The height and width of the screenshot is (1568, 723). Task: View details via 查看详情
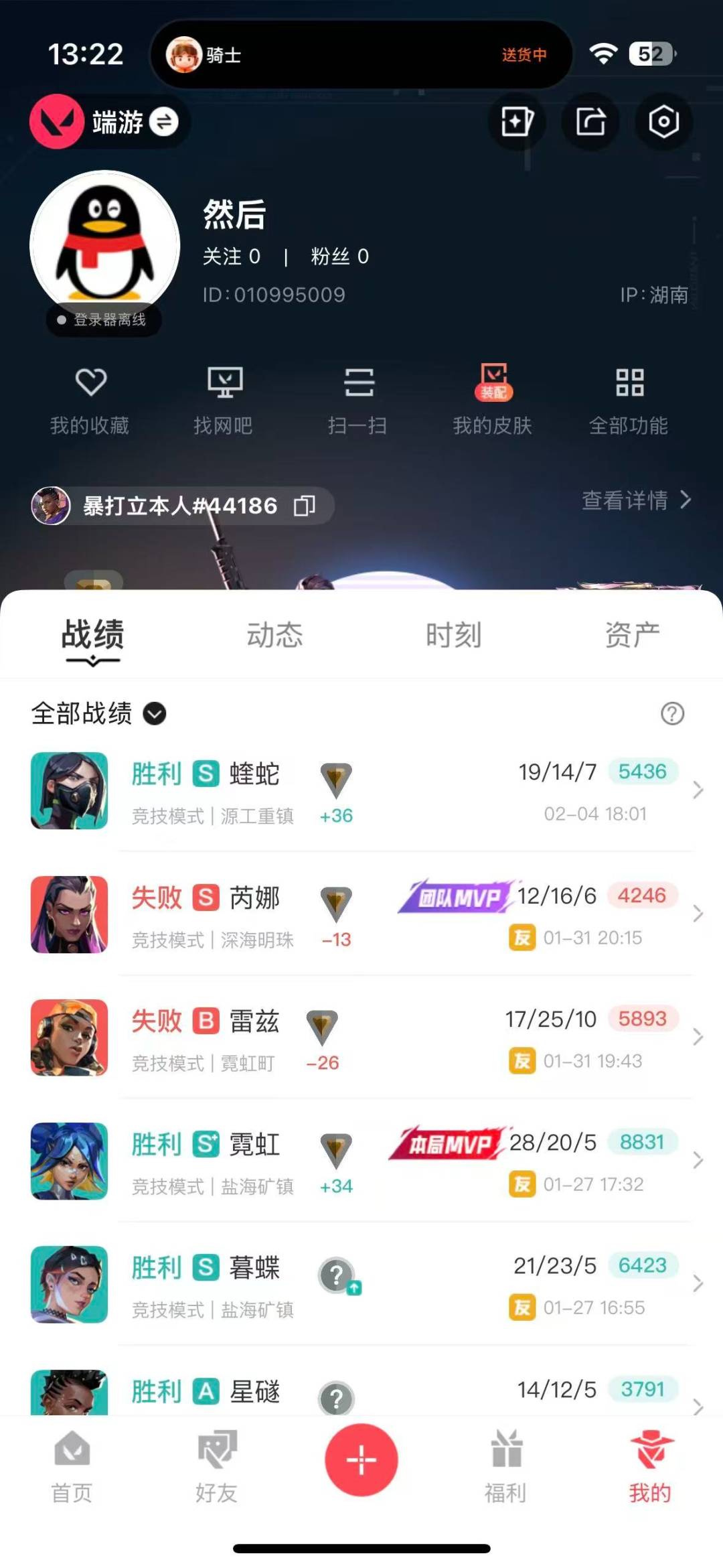[636, 500]
